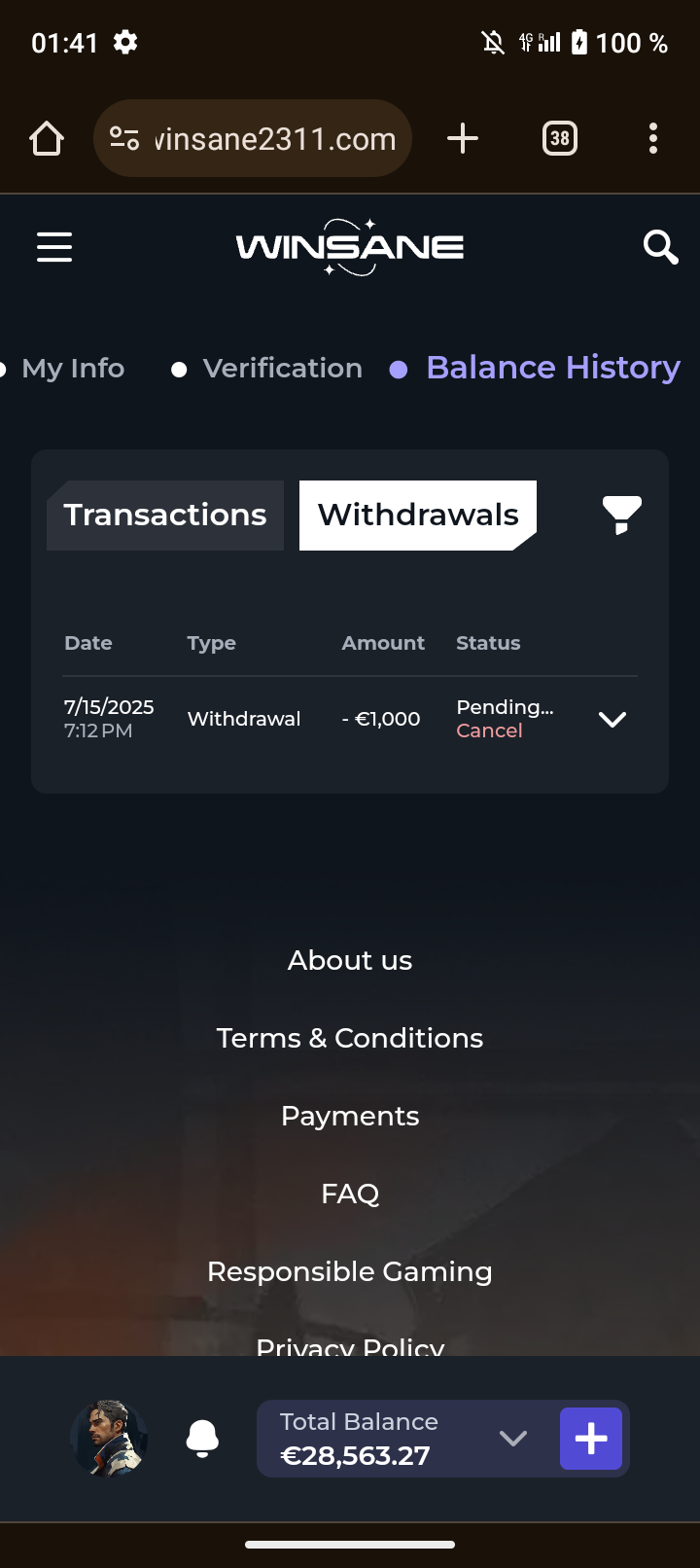Select the Withdrawals tab
700x1568 pixels.
point(418,515)
